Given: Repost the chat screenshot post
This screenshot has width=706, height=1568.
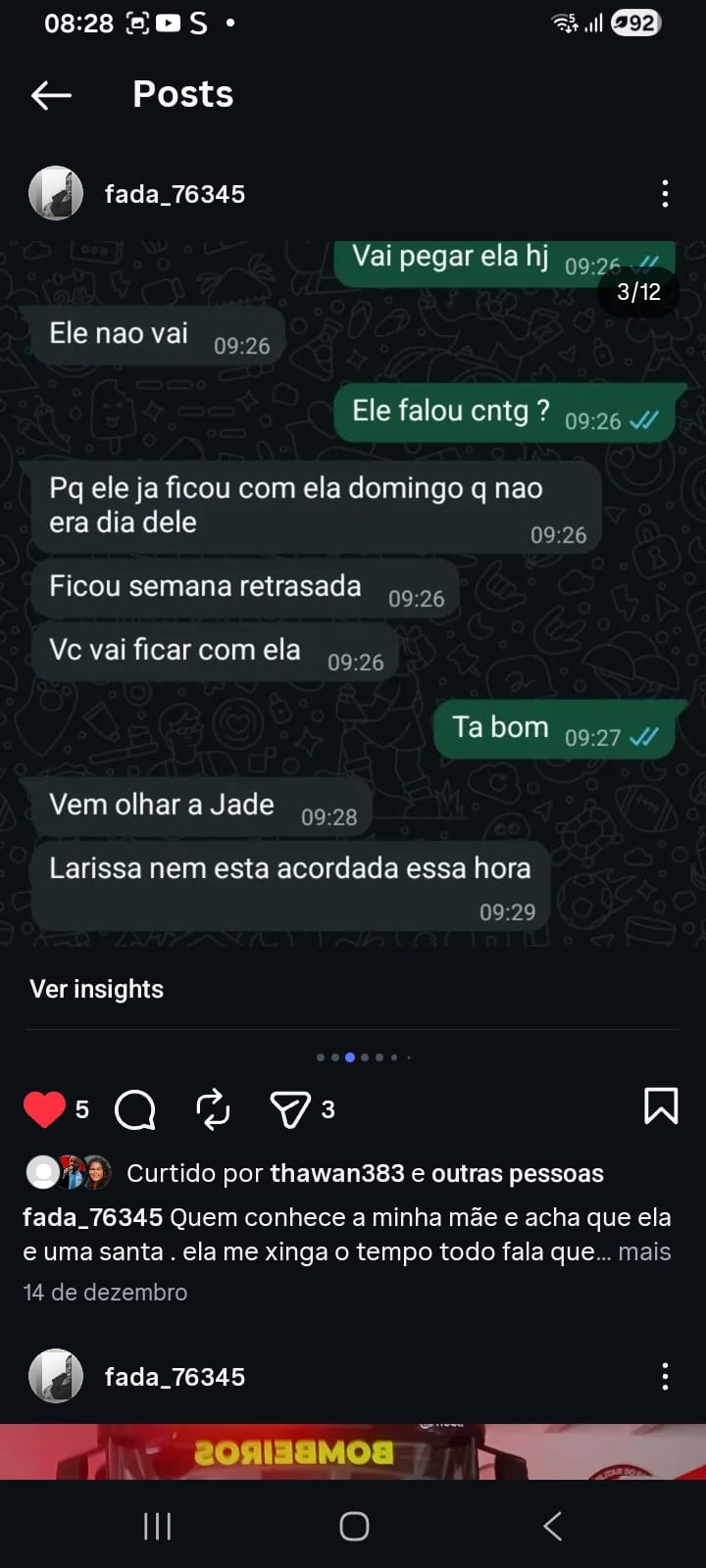Looking at the screenshot, I should click(213, 1109).
